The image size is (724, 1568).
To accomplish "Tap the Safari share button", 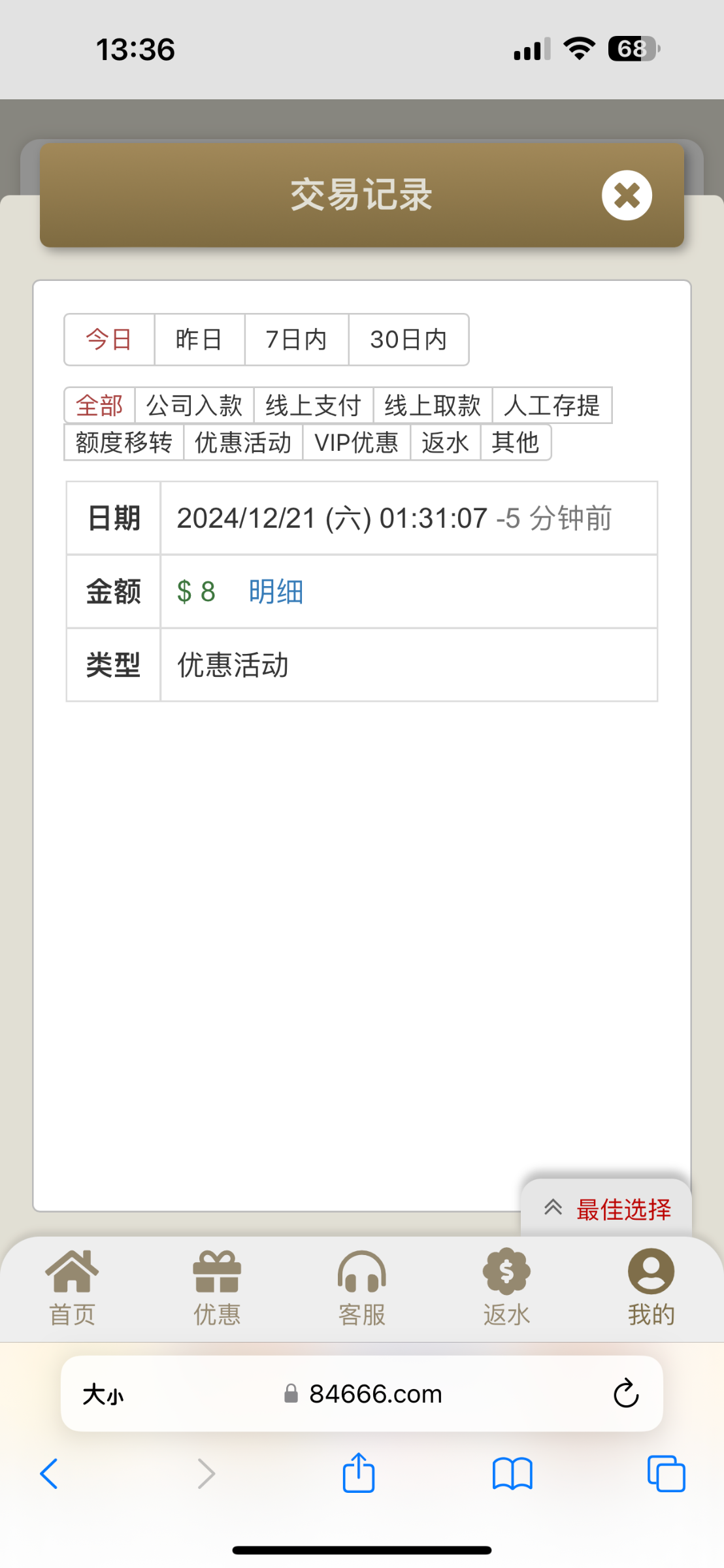I will 359,1473.
